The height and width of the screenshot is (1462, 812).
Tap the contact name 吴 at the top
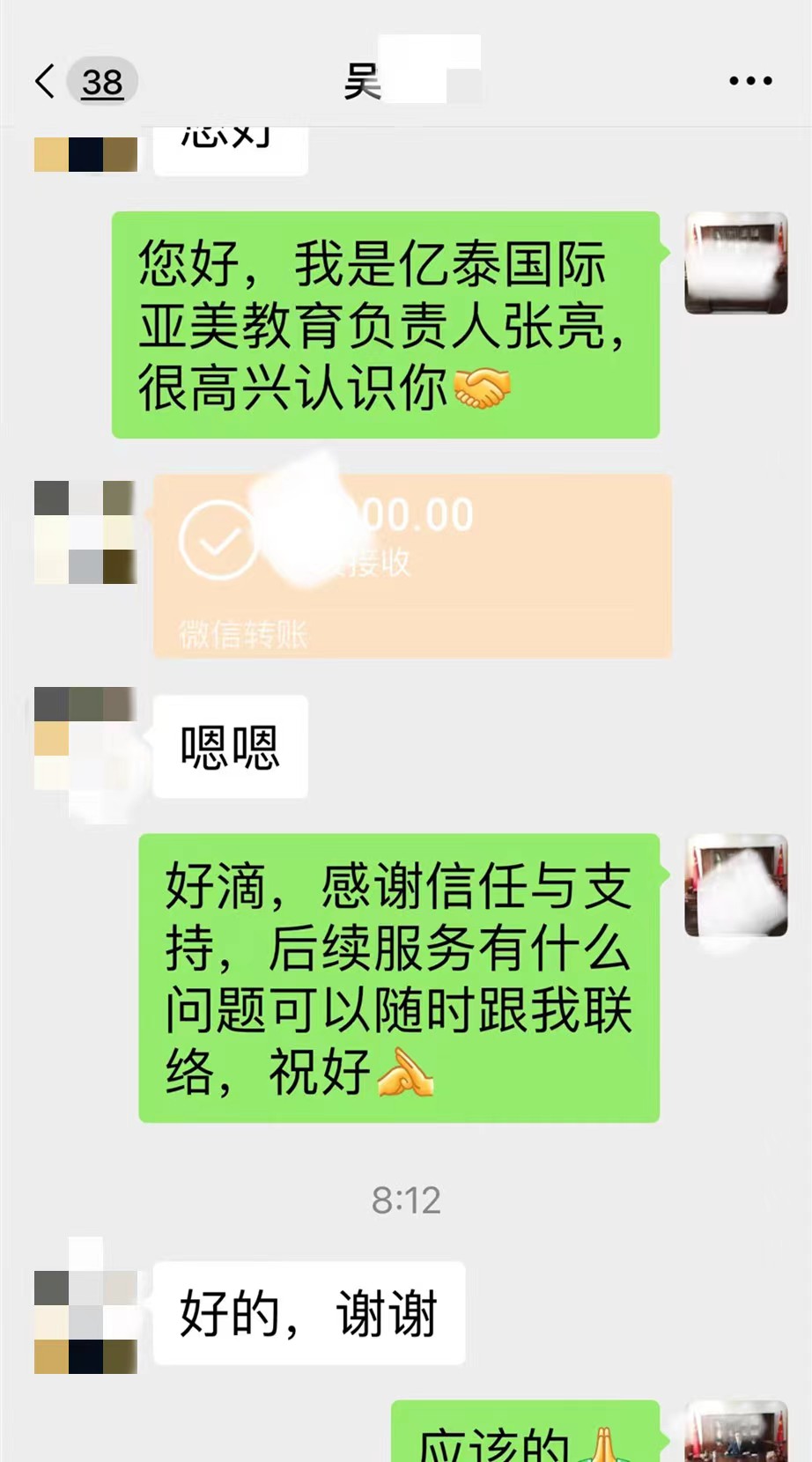(360, 81)
